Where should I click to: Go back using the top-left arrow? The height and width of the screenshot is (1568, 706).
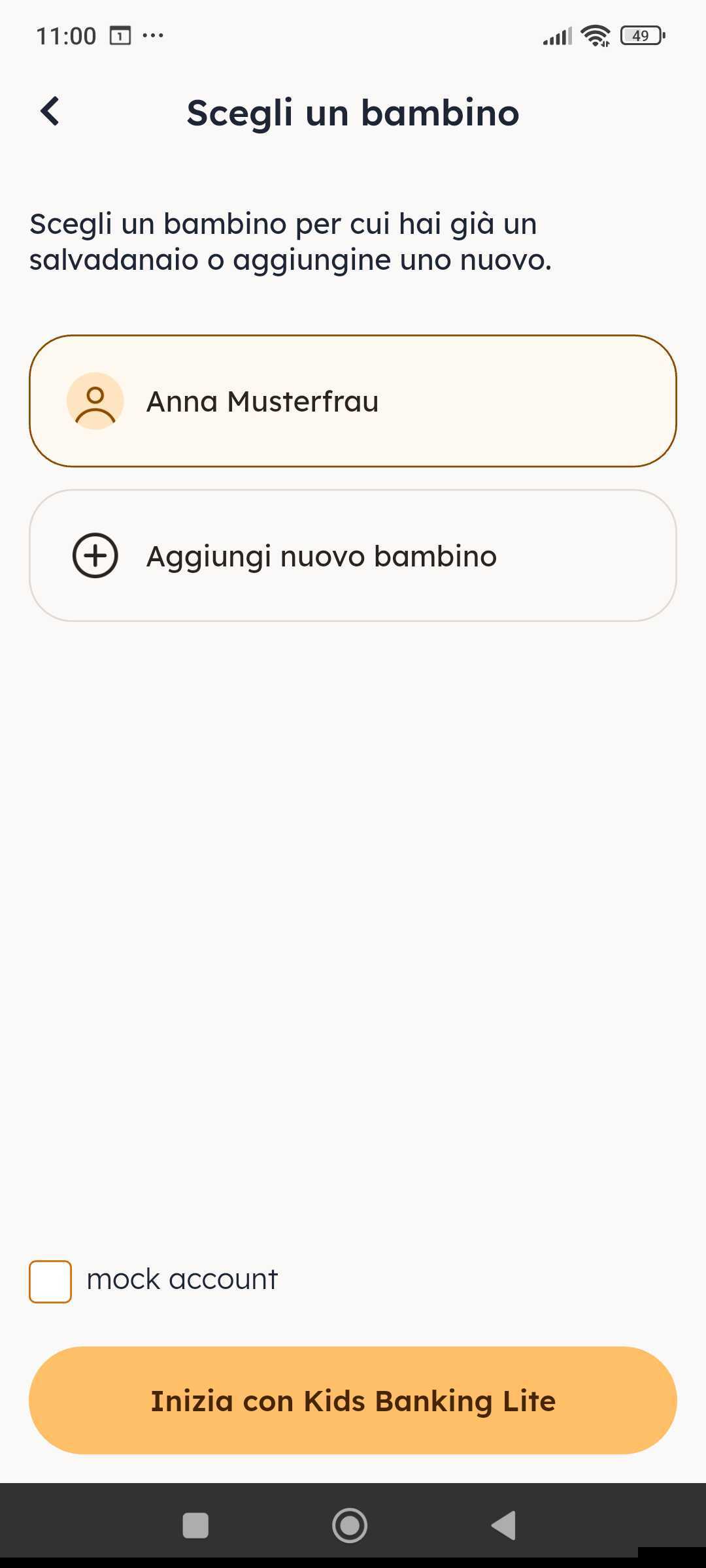pos(50,112)
